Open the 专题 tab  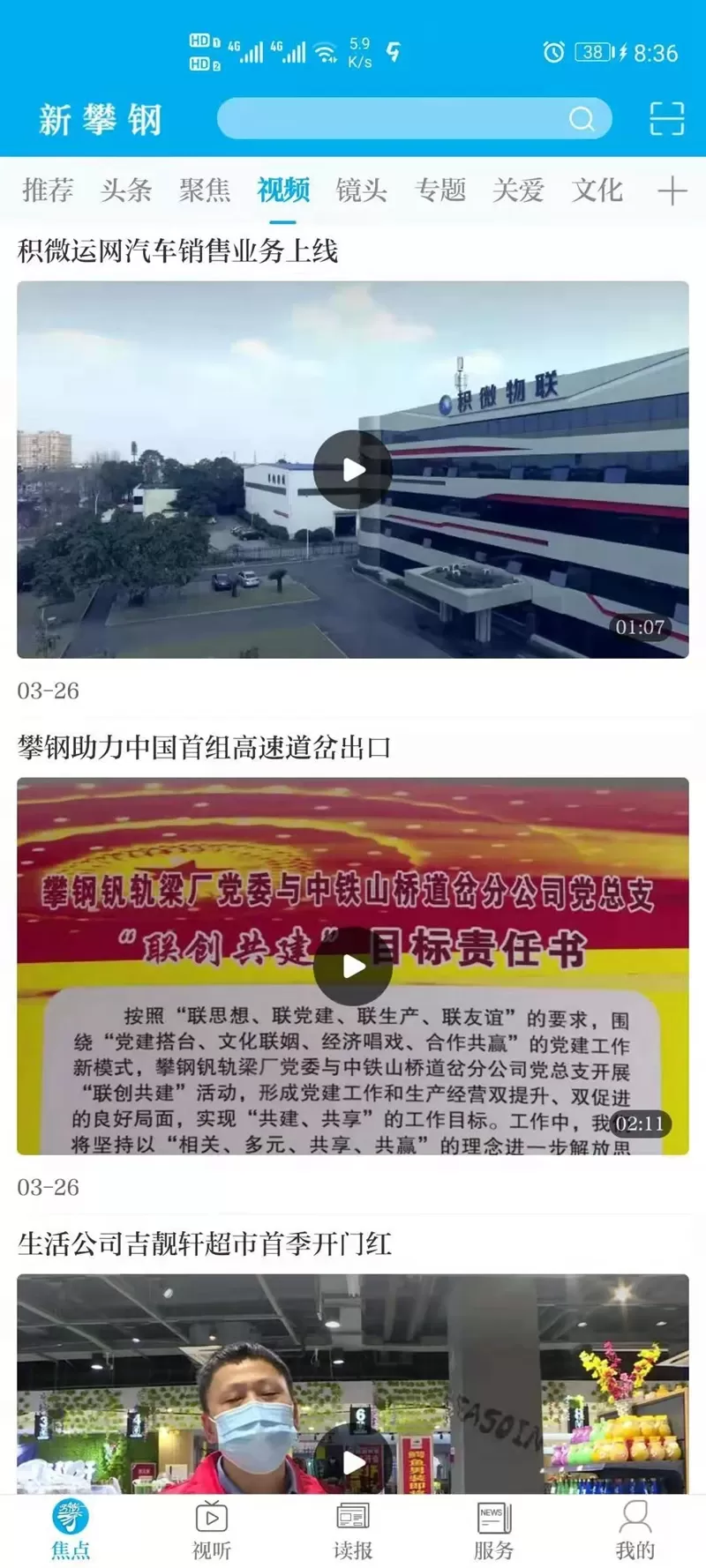pos(440,190)
